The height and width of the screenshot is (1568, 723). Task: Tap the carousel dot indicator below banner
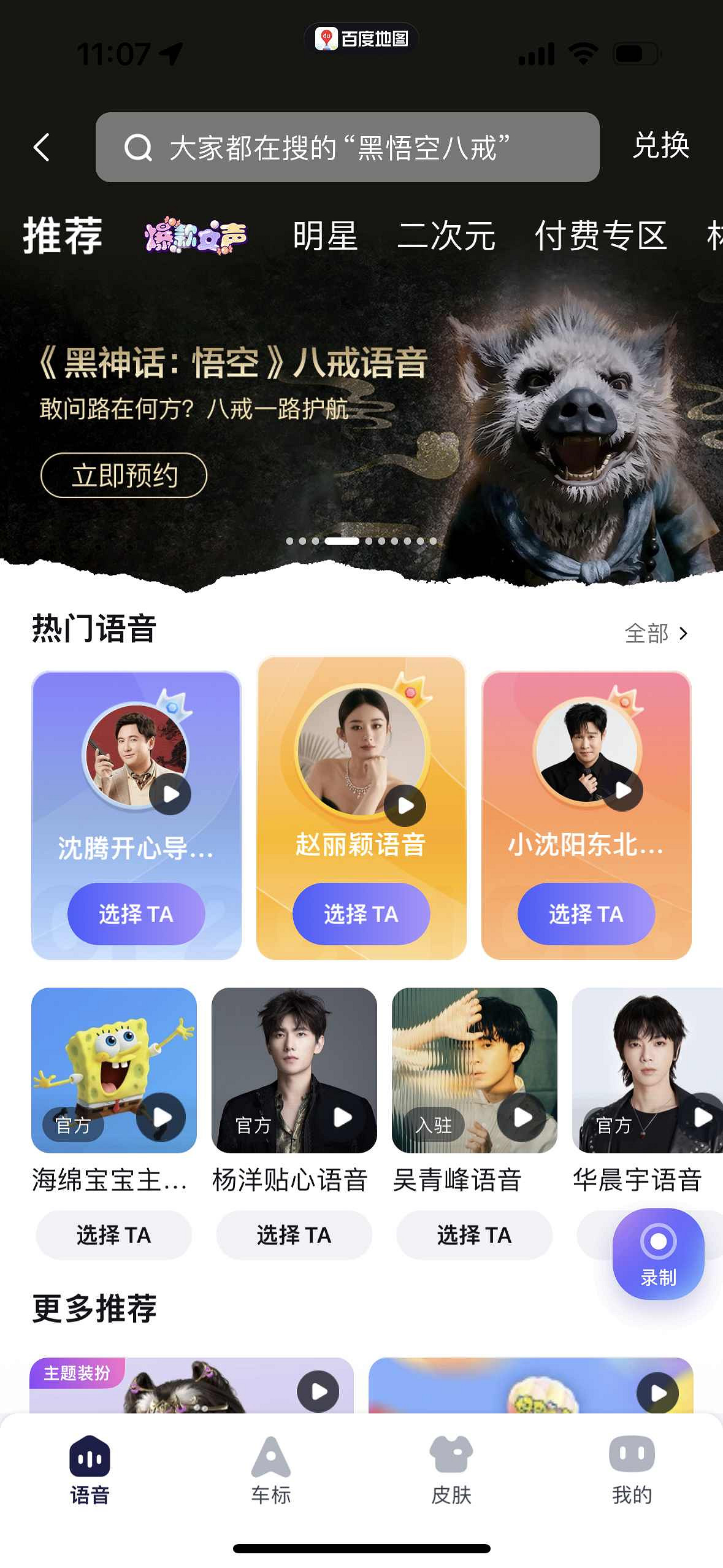361,541
